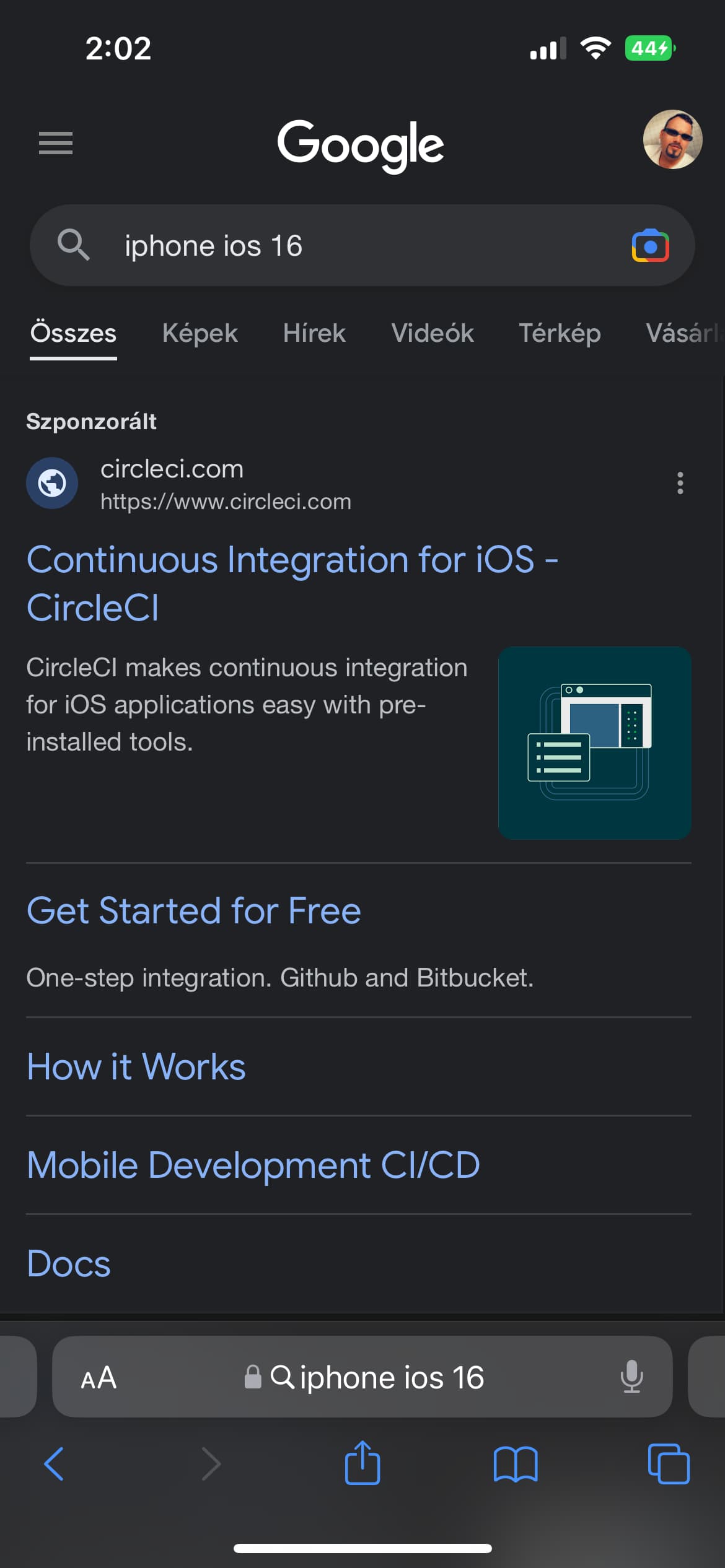
Task: Switch to the Képek tab
Action: [200, 333]
